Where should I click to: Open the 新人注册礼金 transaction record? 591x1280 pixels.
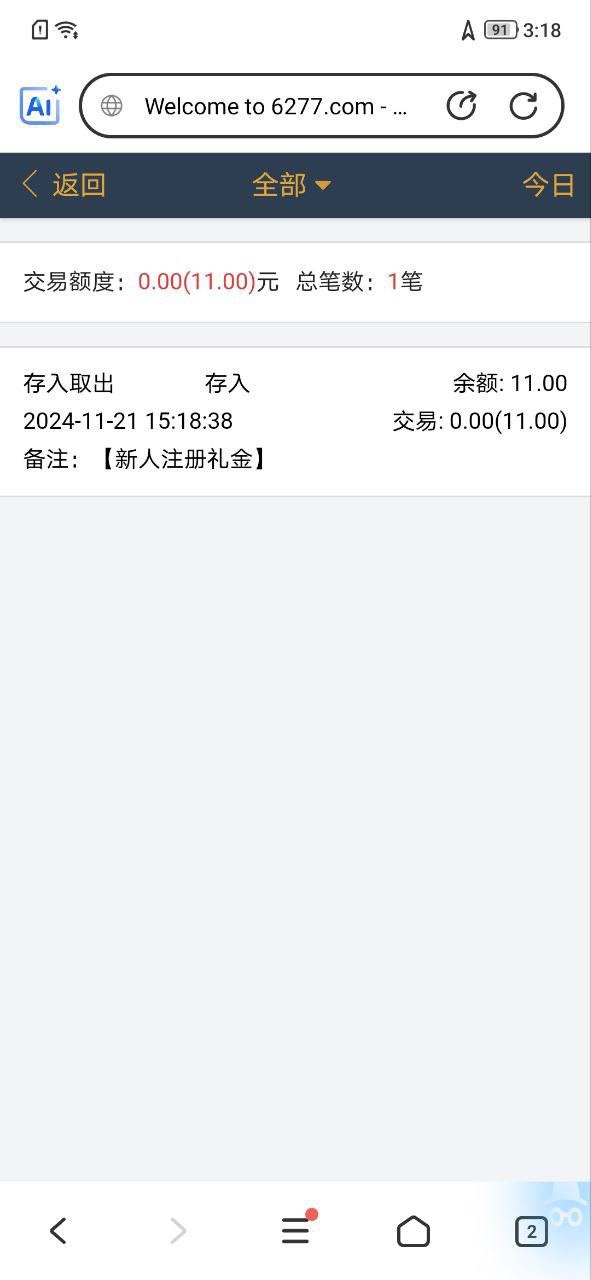[x=295, y=422]
